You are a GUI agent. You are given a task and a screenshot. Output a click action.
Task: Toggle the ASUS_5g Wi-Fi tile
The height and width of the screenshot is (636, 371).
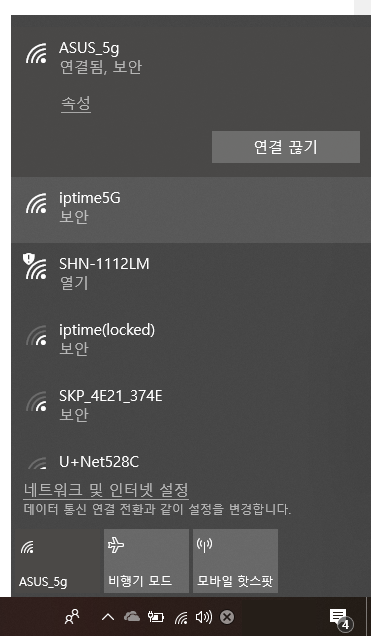[x=55, y=561]
